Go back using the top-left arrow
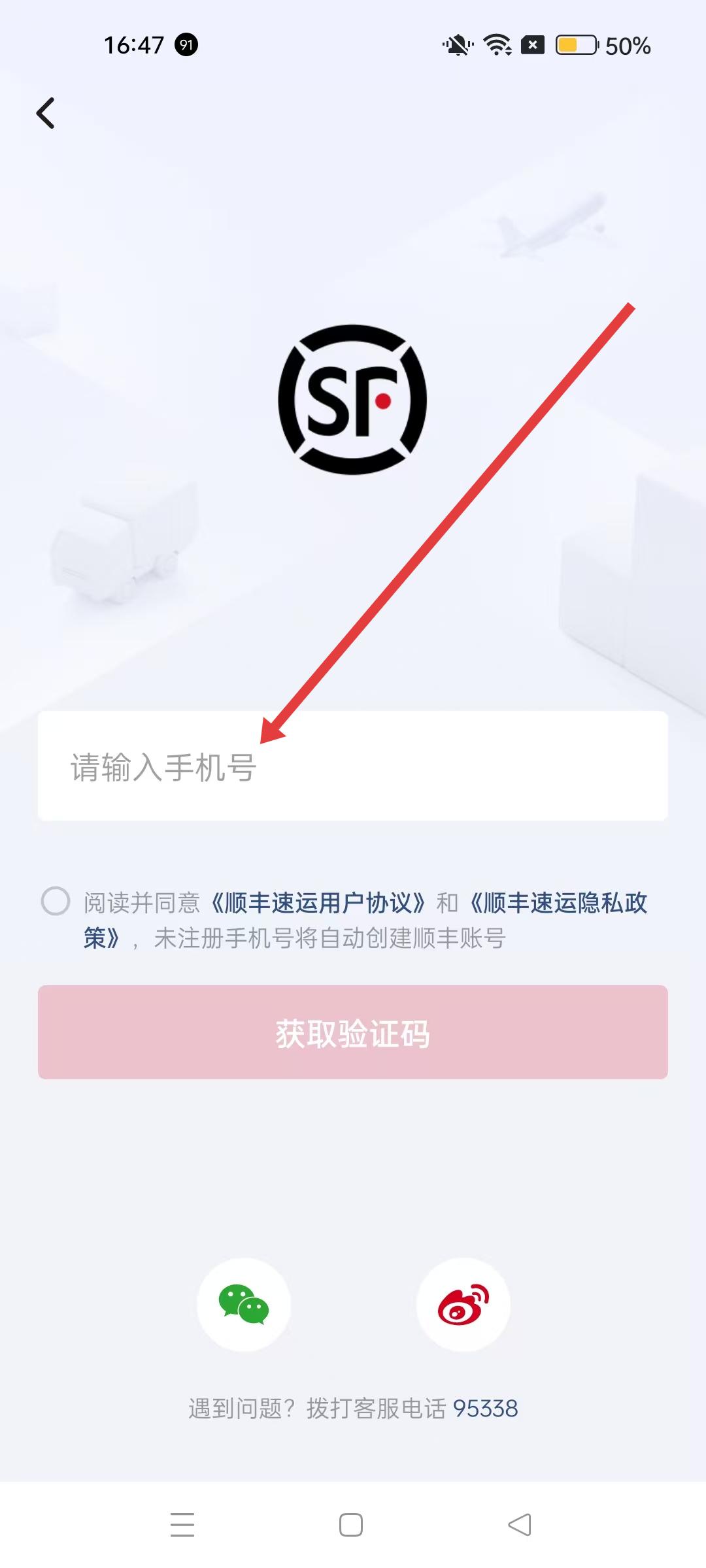The height and width of the screenshot is (1568, 706). pos(46,113)
